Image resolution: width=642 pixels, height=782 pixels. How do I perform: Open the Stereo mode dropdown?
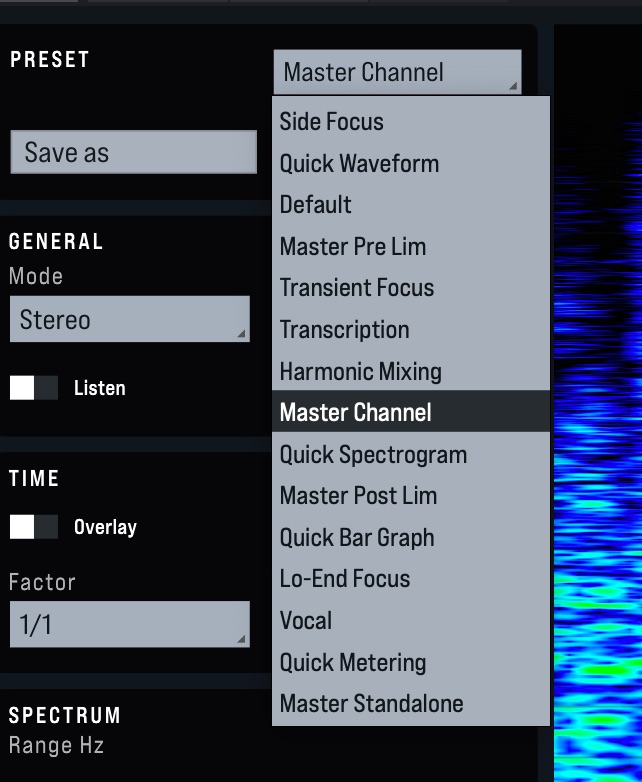click(129, 320)
